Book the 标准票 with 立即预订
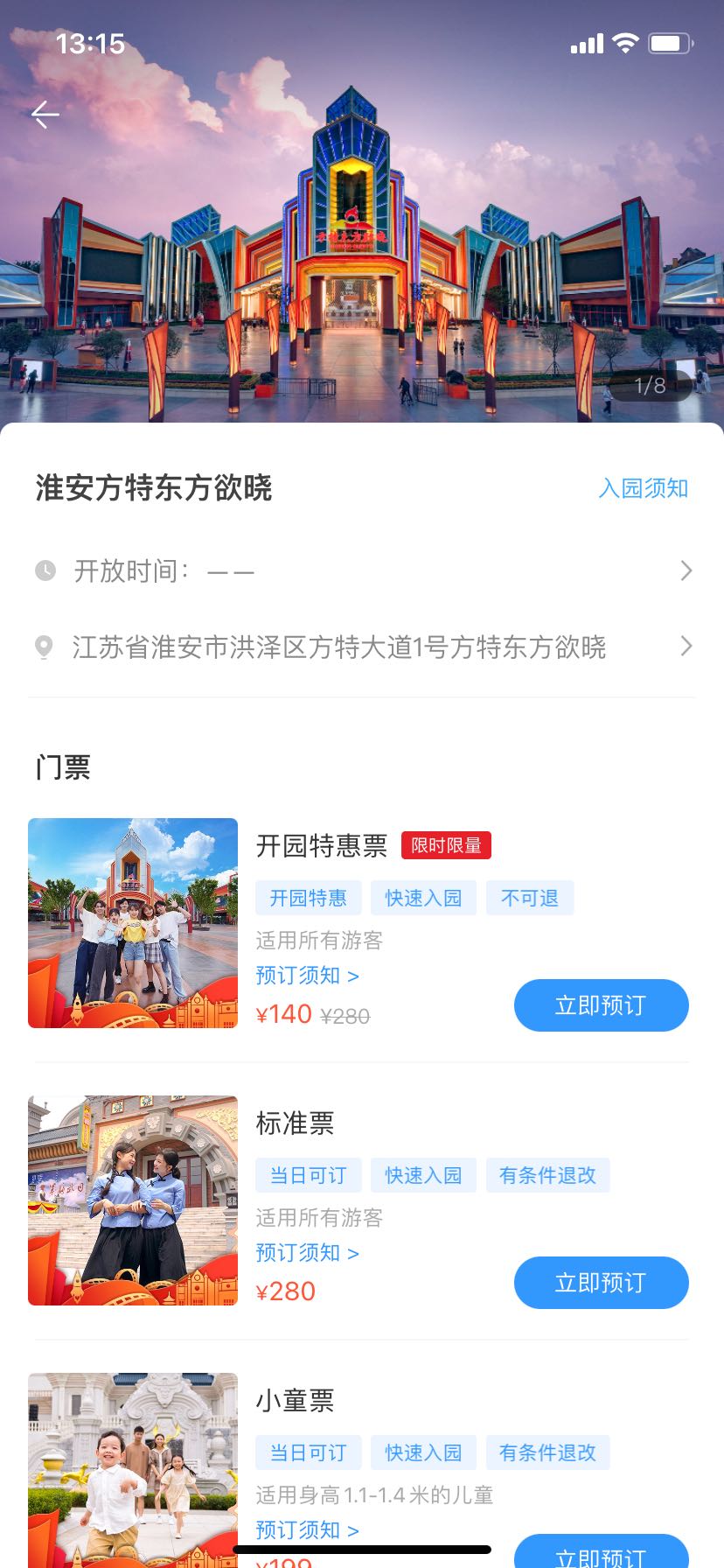 click(x=602, y=1283)
